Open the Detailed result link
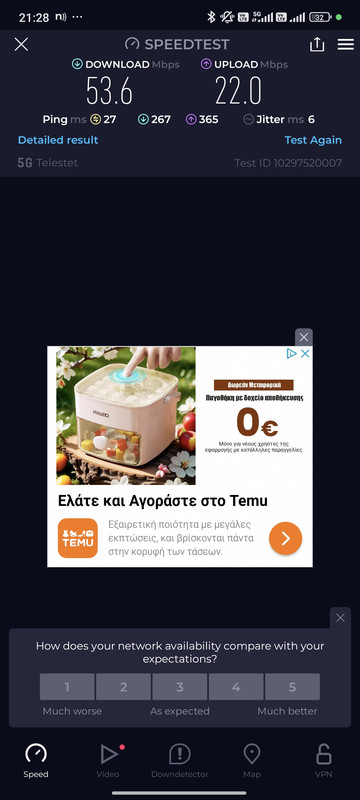Screen dimensions: 360x800 pos(58,140)
